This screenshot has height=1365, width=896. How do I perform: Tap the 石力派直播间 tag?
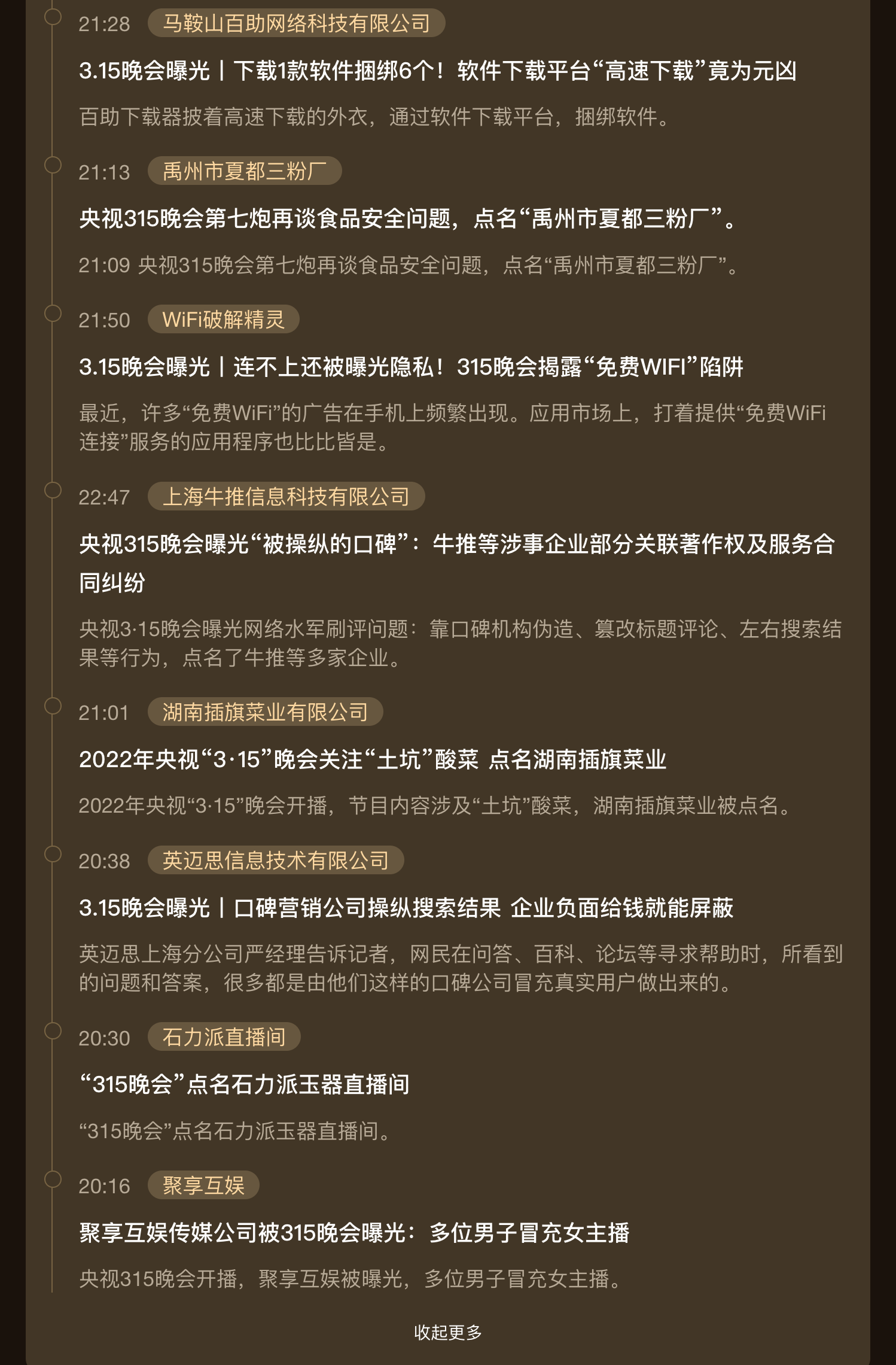coord(224,1036)
